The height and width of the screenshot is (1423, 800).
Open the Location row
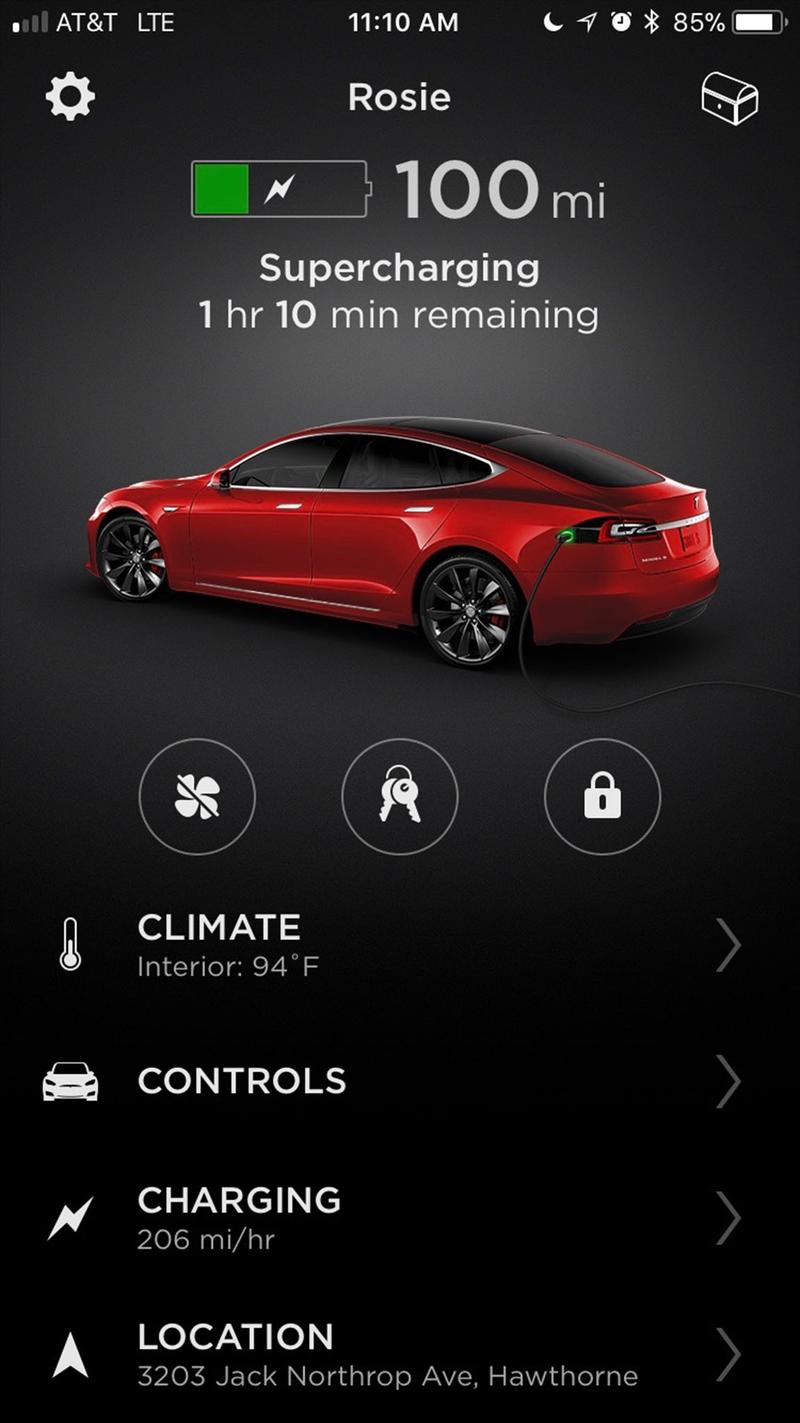coord(400,1354)
